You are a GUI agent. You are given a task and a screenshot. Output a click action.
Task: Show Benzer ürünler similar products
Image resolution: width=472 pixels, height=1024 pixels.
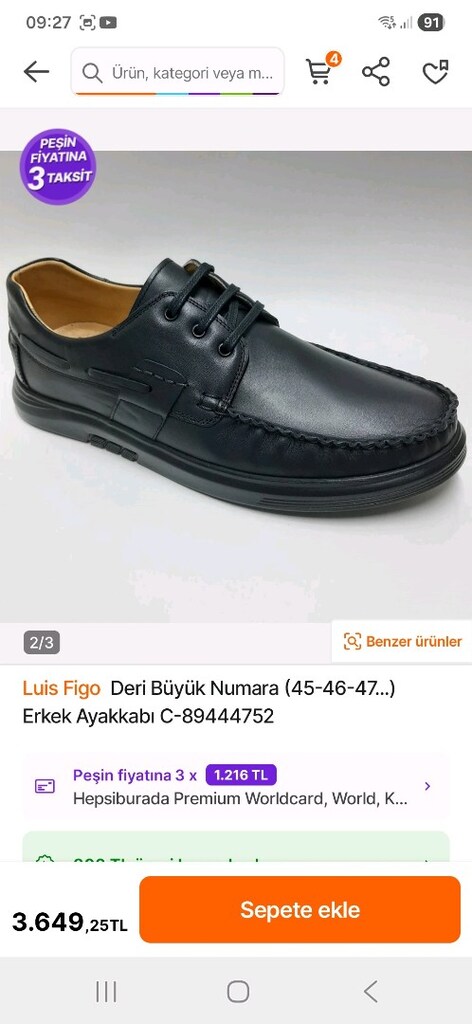402,641
